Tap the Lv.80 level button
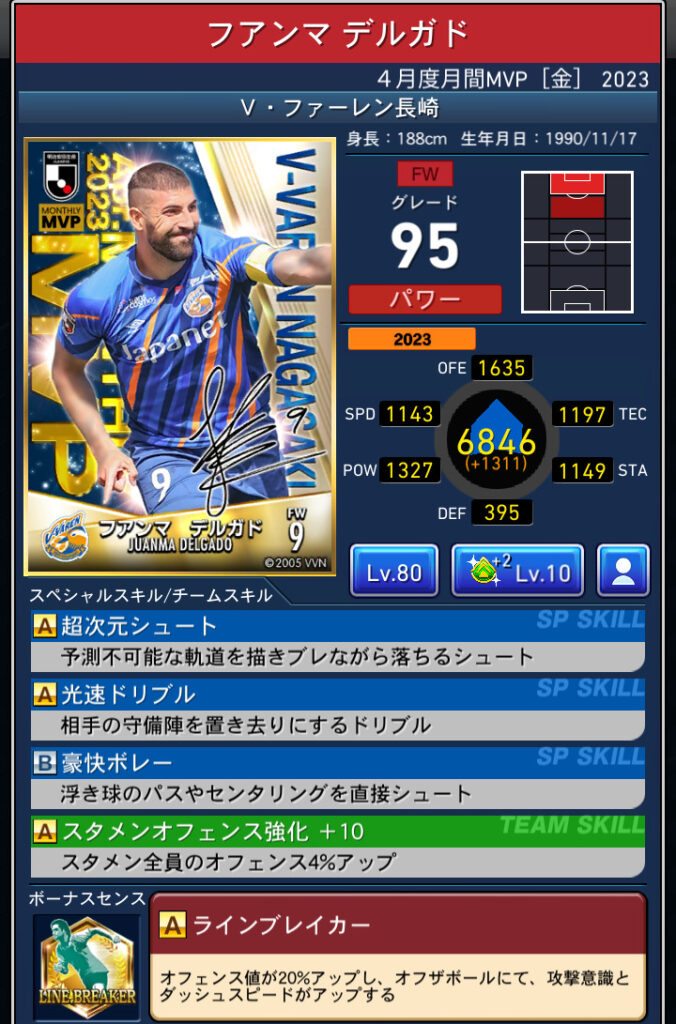The width and height of the screenshot is (676, 1024). point(394,572)
